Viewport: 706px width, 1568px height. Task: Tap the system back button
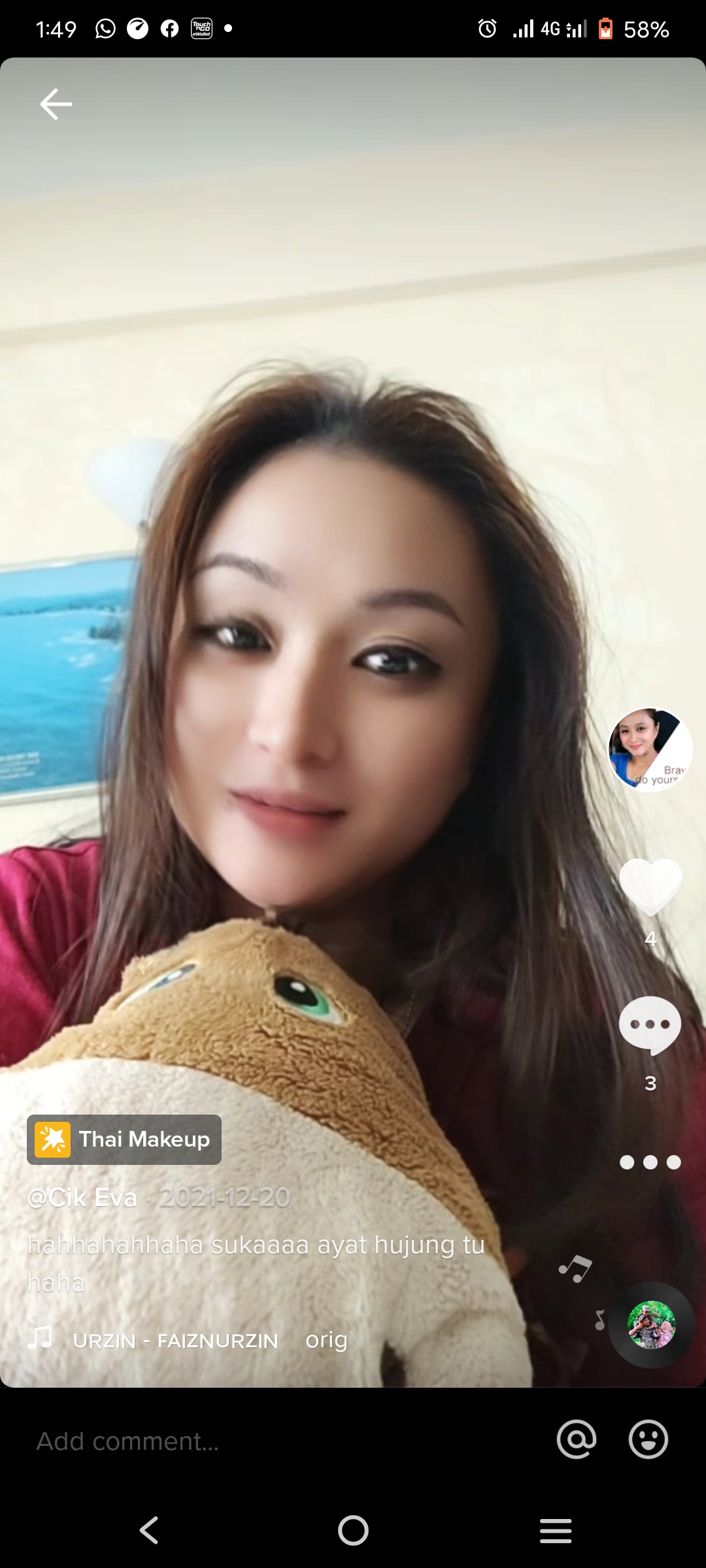click(x=149, y=1530)
